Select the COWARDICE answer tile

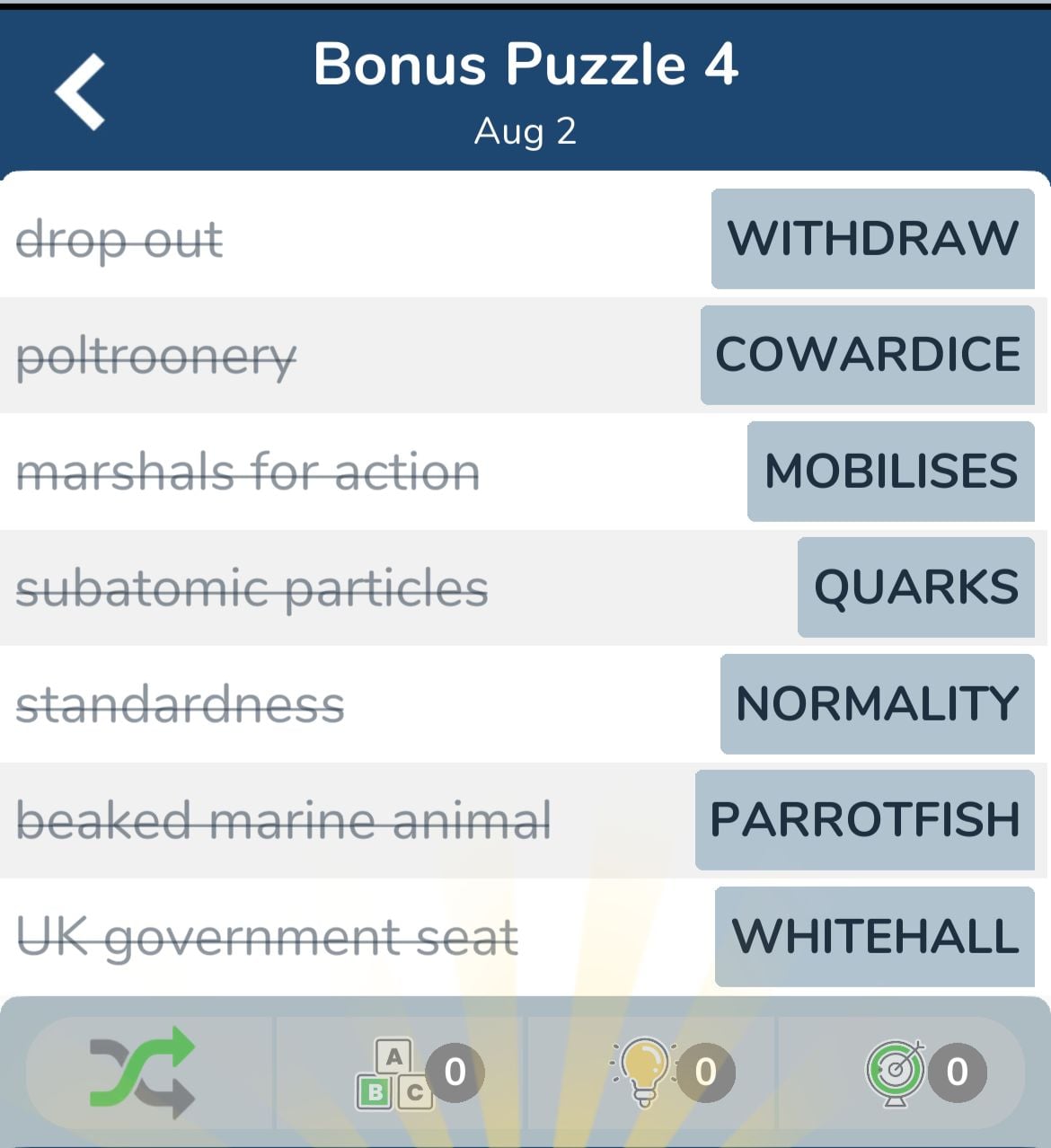point(867,355)
